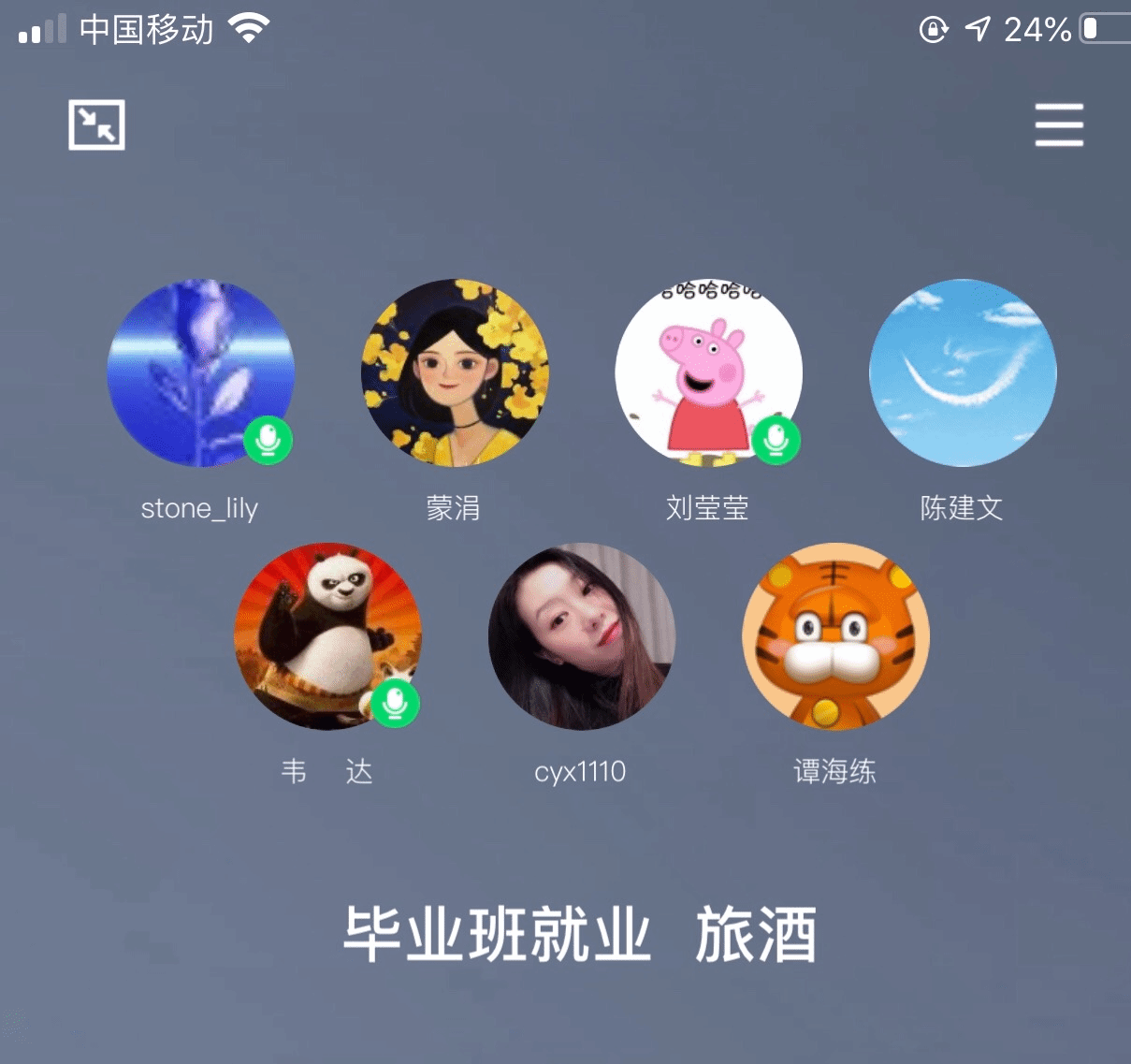Minimize the voice call window
Viewport: 1131px width, 1064px height.
pos(96,125)
